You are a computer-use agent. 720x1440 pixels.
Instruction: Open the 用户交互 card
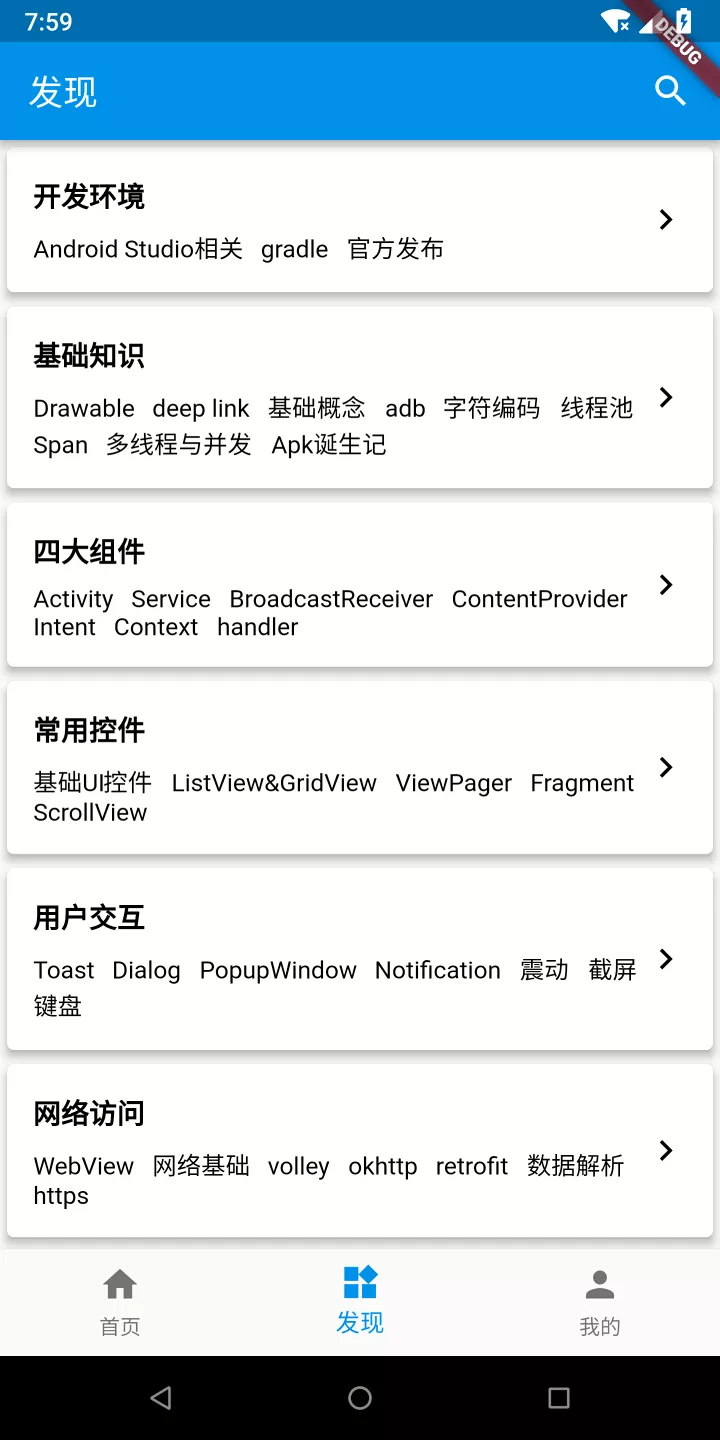point(360,959)
